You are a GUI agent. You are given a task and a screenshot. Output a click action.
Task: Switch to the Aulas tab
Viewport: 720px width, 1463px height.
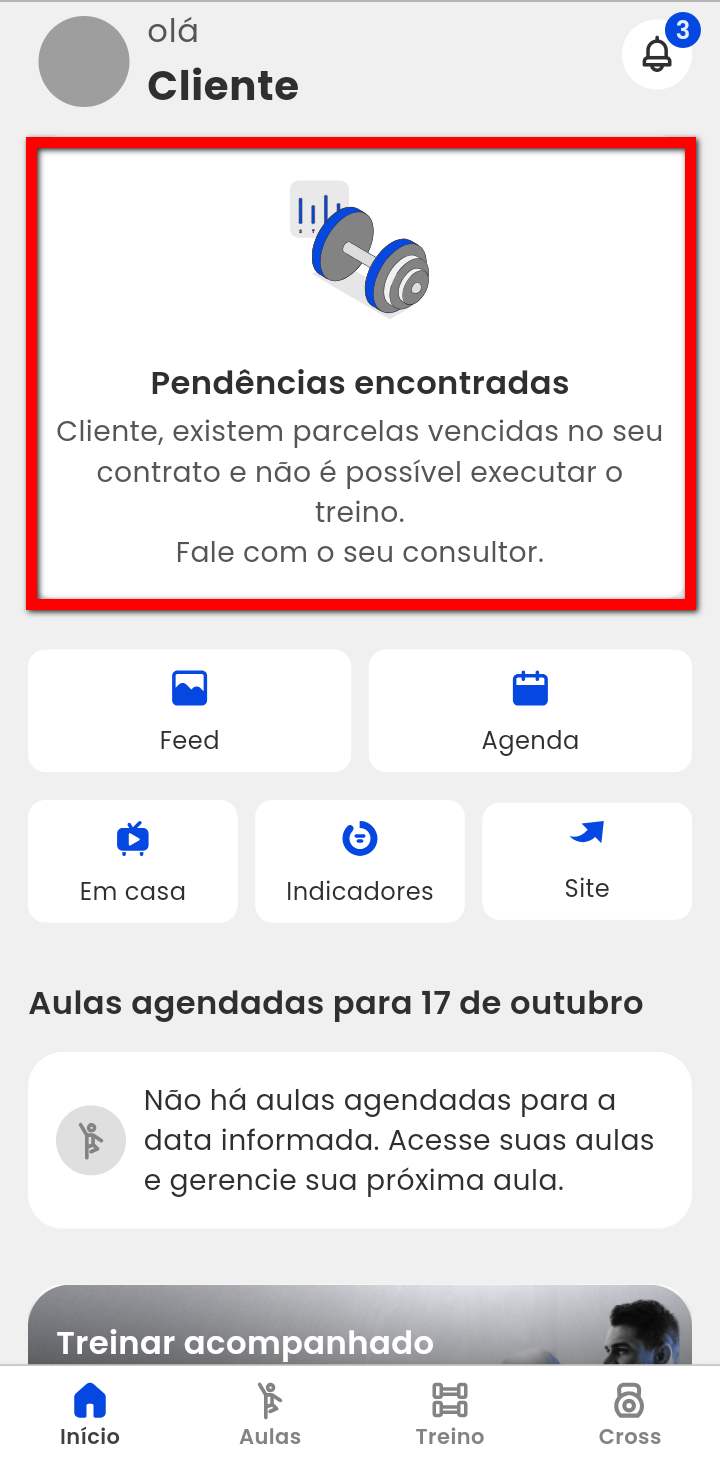[x=270, y=1414]
